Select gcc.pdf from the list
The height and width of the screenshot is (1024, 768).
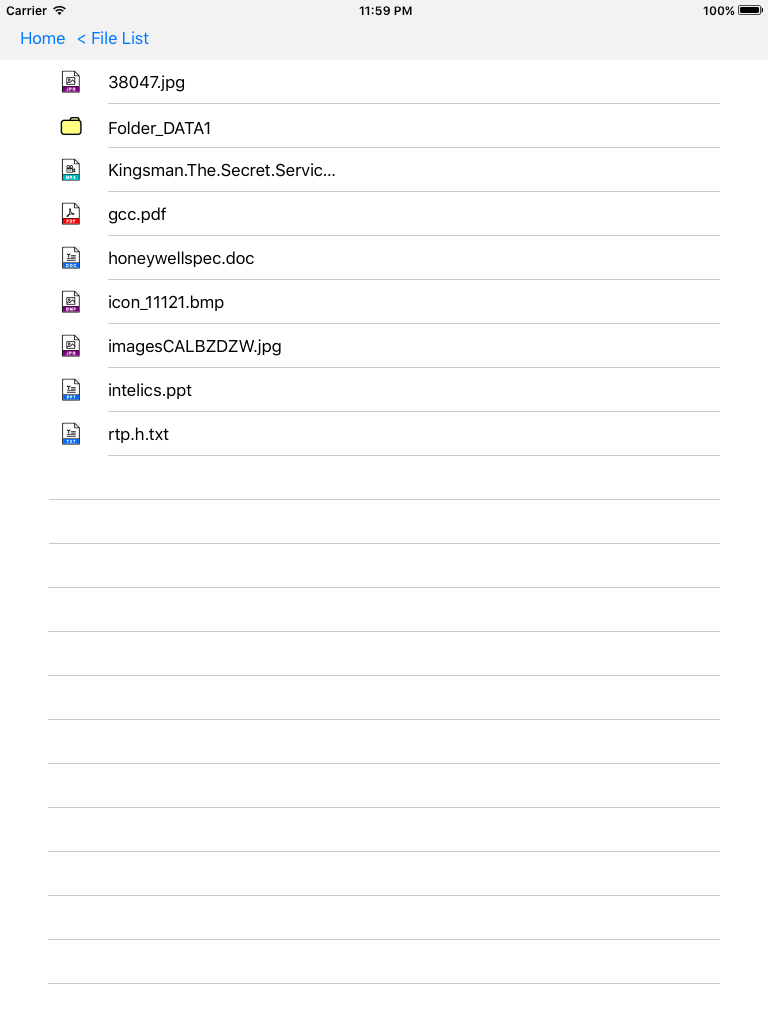tap(137, 214)
